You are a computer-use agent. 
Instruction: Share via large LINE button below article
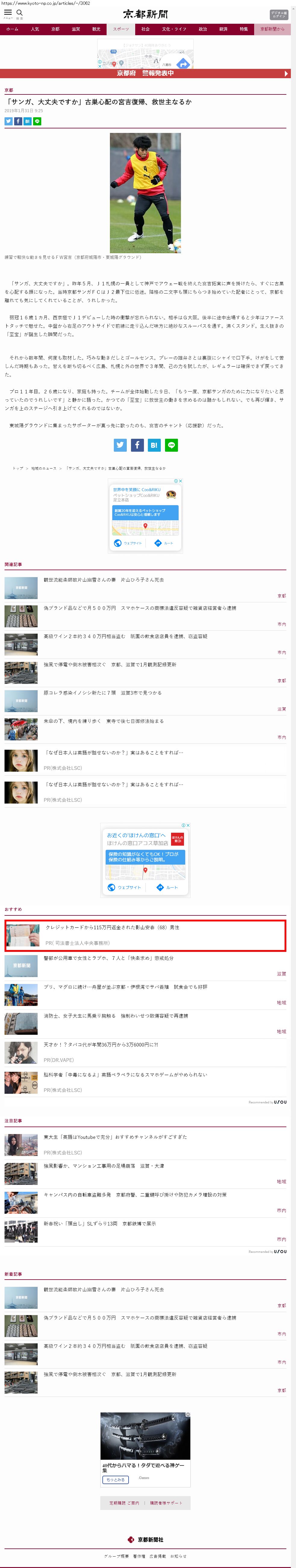pos(171,445)
